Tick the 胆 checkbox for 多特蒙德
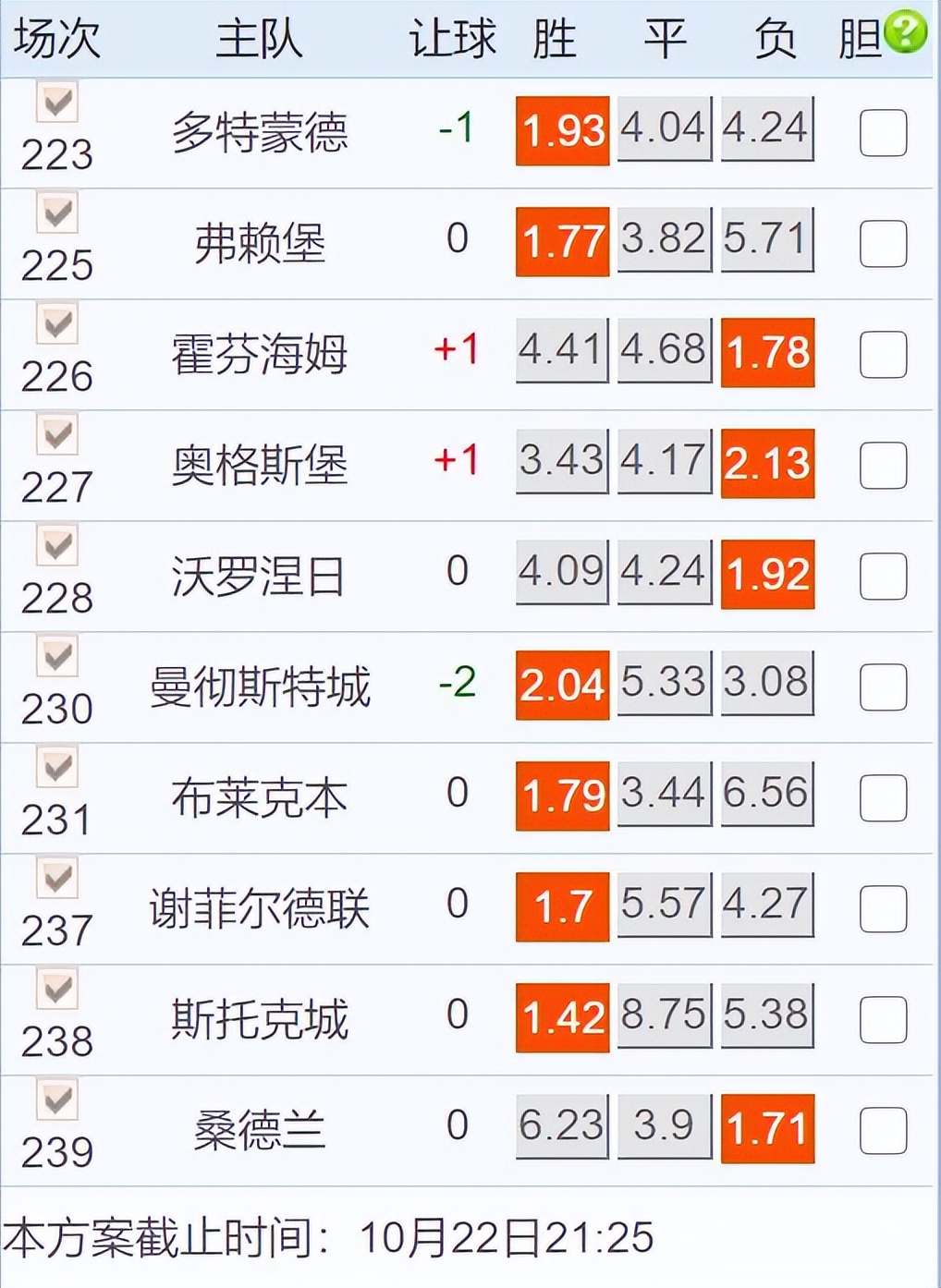Viewport: 941px width, 1288px height. tap(883, 133)
